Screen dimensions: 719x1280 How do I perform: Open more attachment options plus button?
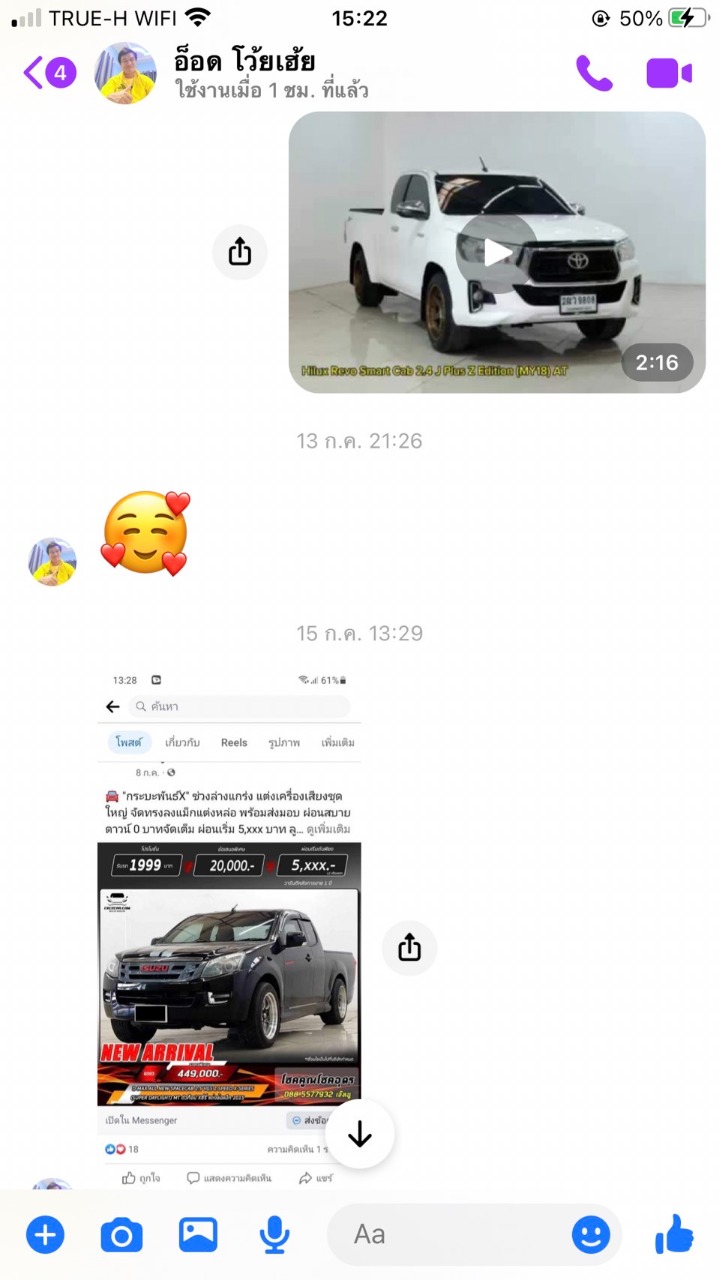pos(45,1235)
